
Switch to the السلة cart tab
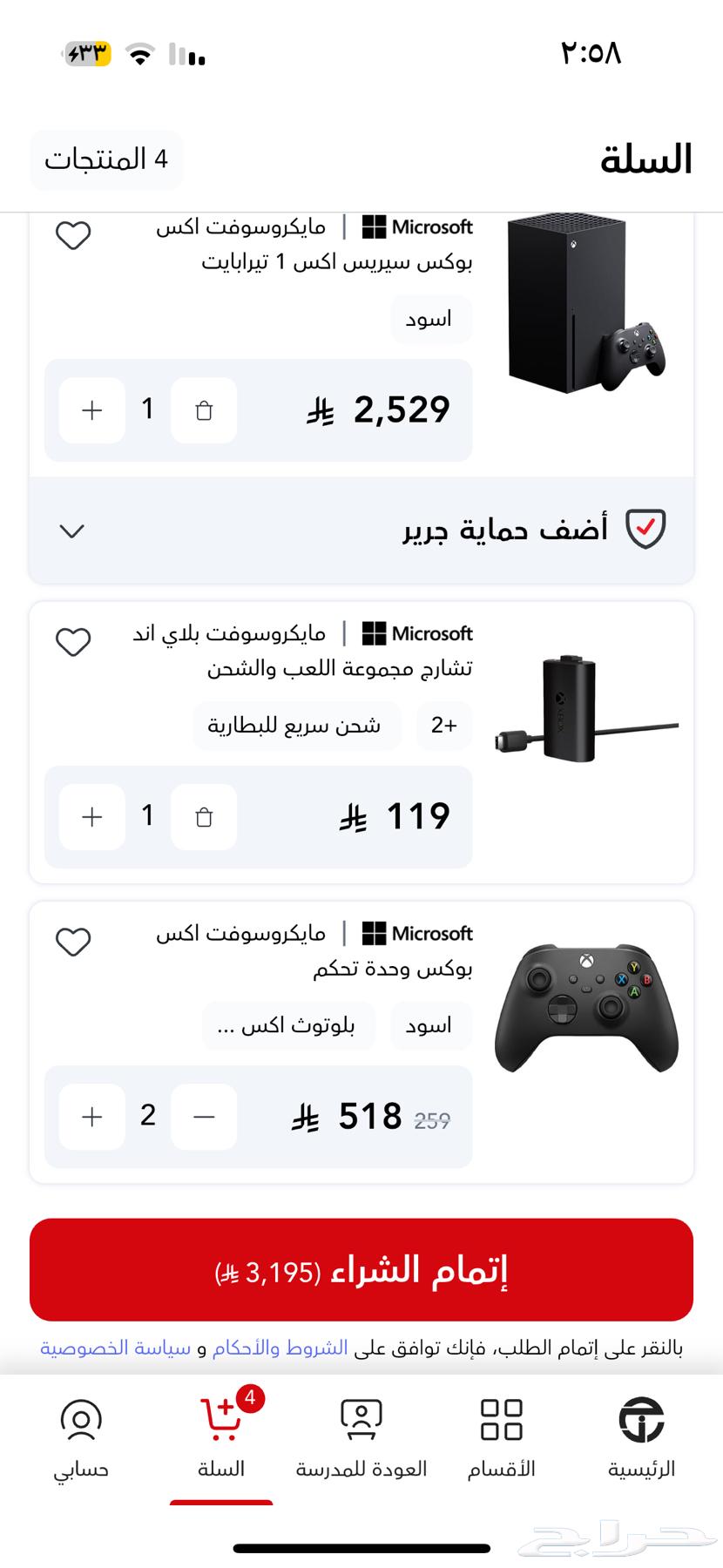[x=222, y=1420]
